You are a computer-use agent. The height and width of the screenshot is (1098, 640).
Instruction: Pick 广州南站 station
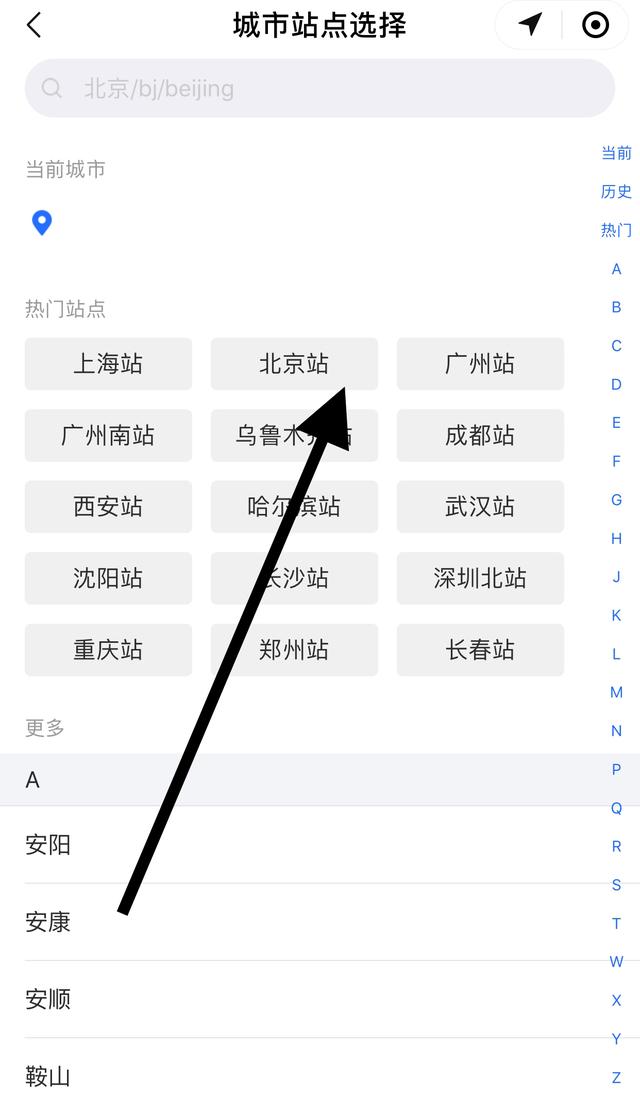[x=108, y=435]
